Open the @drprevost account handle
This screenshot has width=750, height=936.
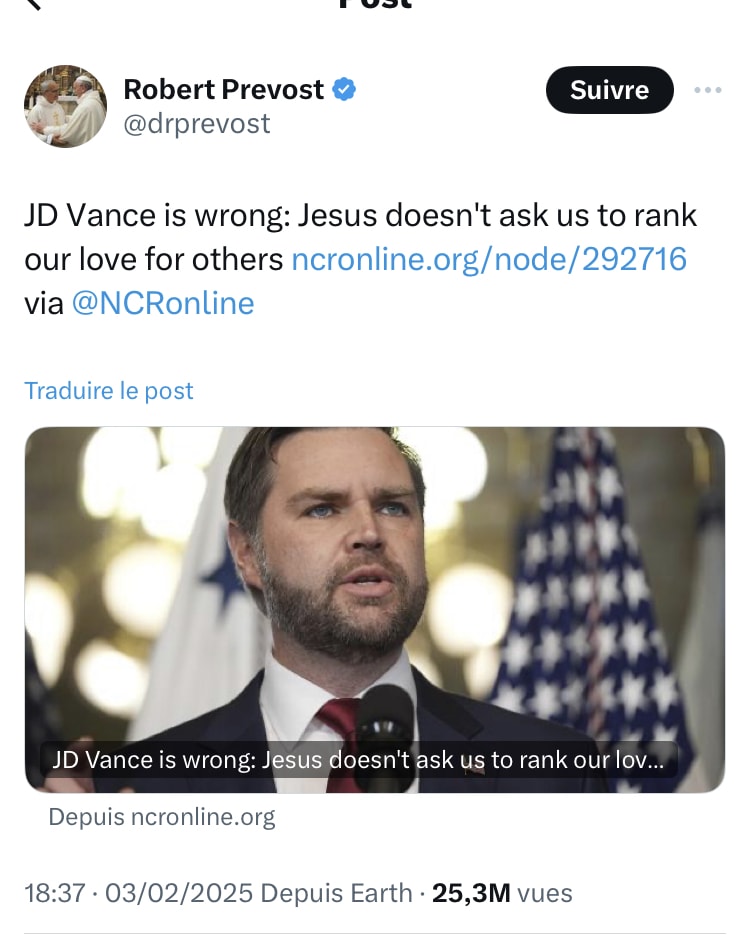pyautogui.click(x=197, y=123)
